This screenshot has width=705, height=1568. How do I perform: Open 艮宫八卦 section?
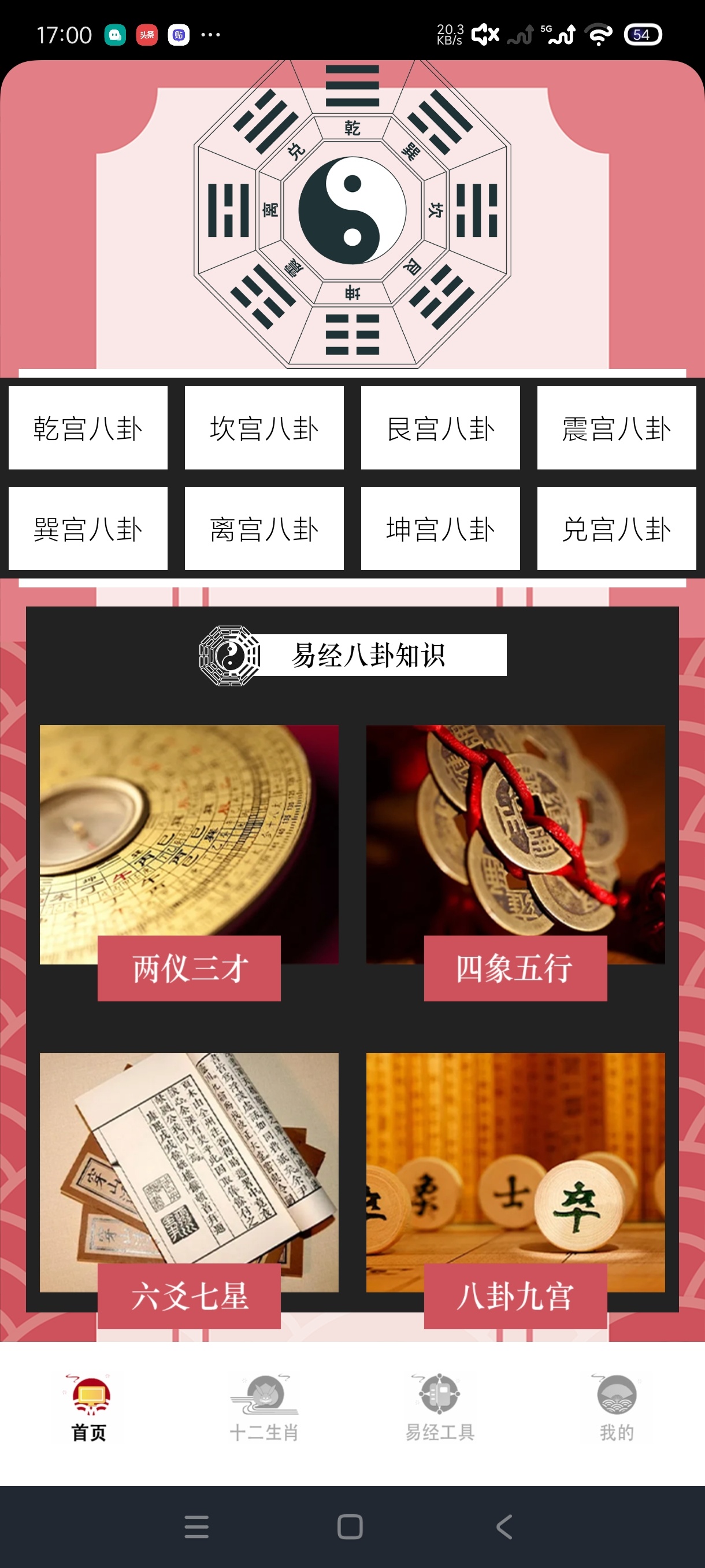click(x=440, y=428)
